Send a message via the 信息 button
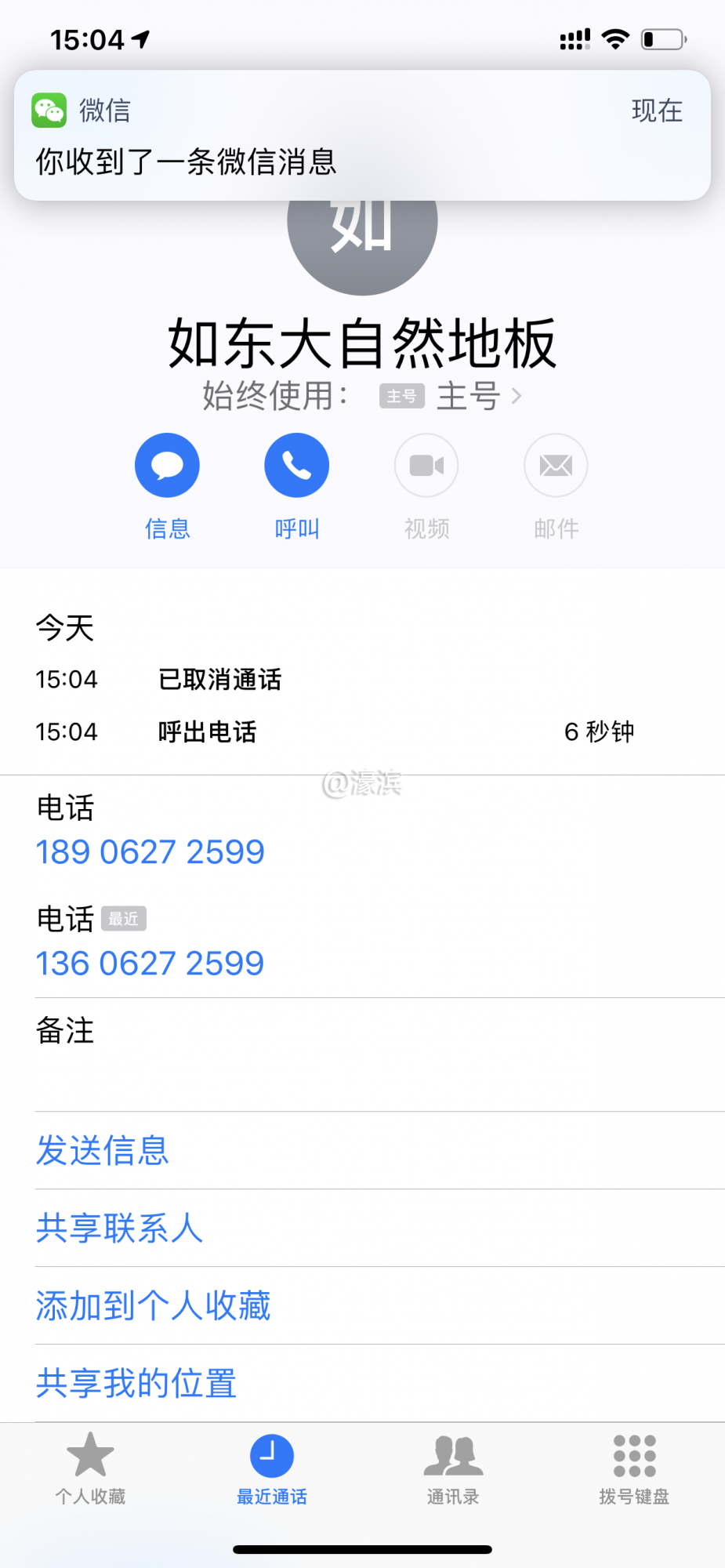The image size is (725, 1568). (x=167, y=466)
